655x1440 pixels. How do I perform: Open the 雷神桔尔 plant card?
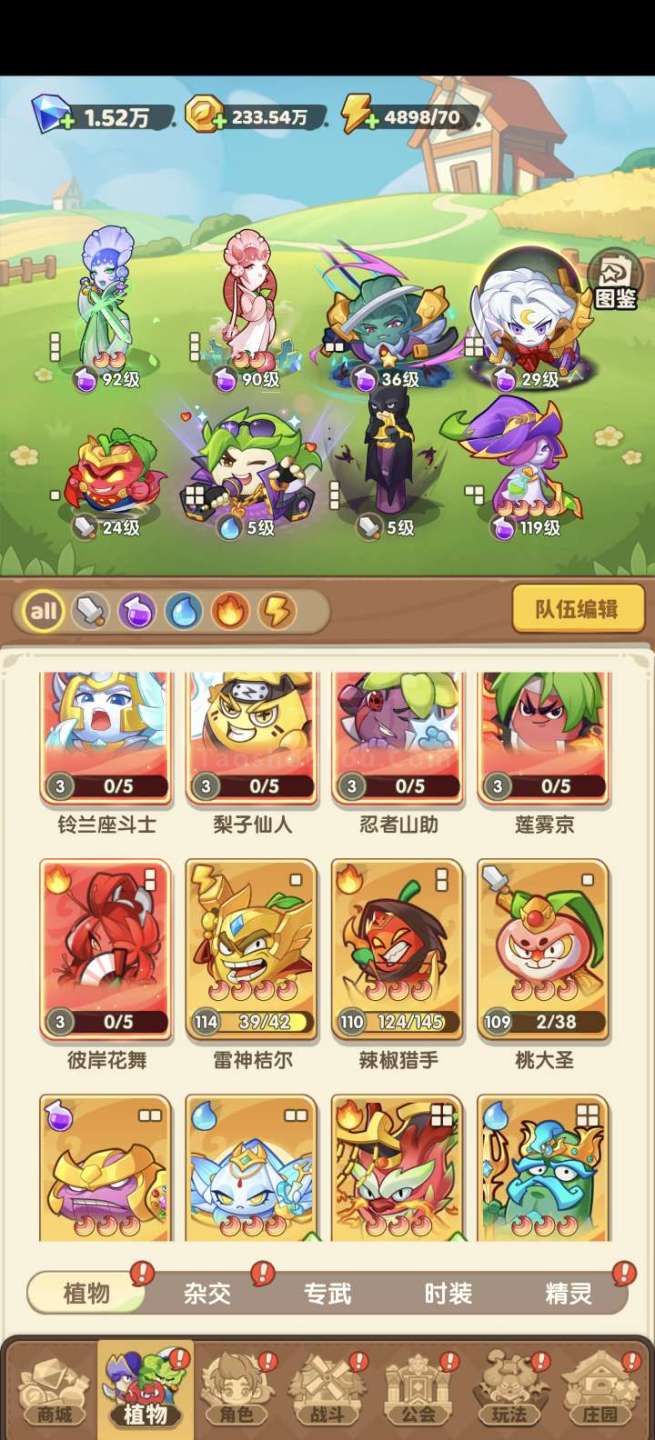coord(252,950)
